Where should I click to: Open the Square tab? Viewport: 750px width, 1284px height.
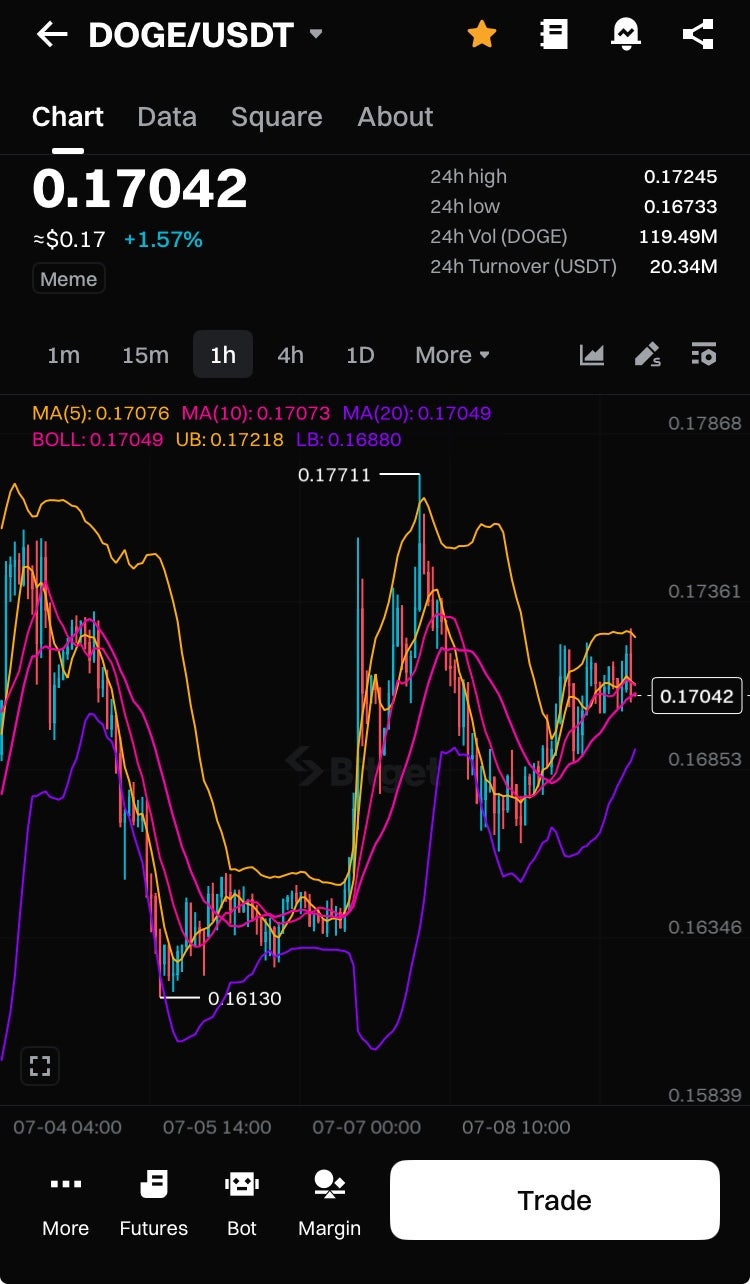click(276, 116)
